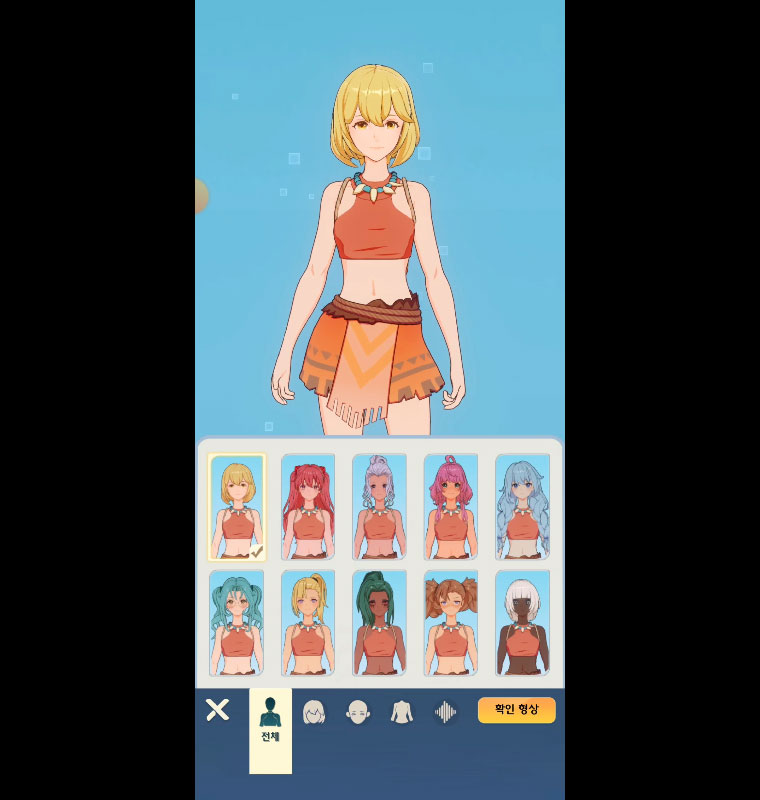Open the voice tab
This screenshot has height=800, width=760.
pos(445,712)
